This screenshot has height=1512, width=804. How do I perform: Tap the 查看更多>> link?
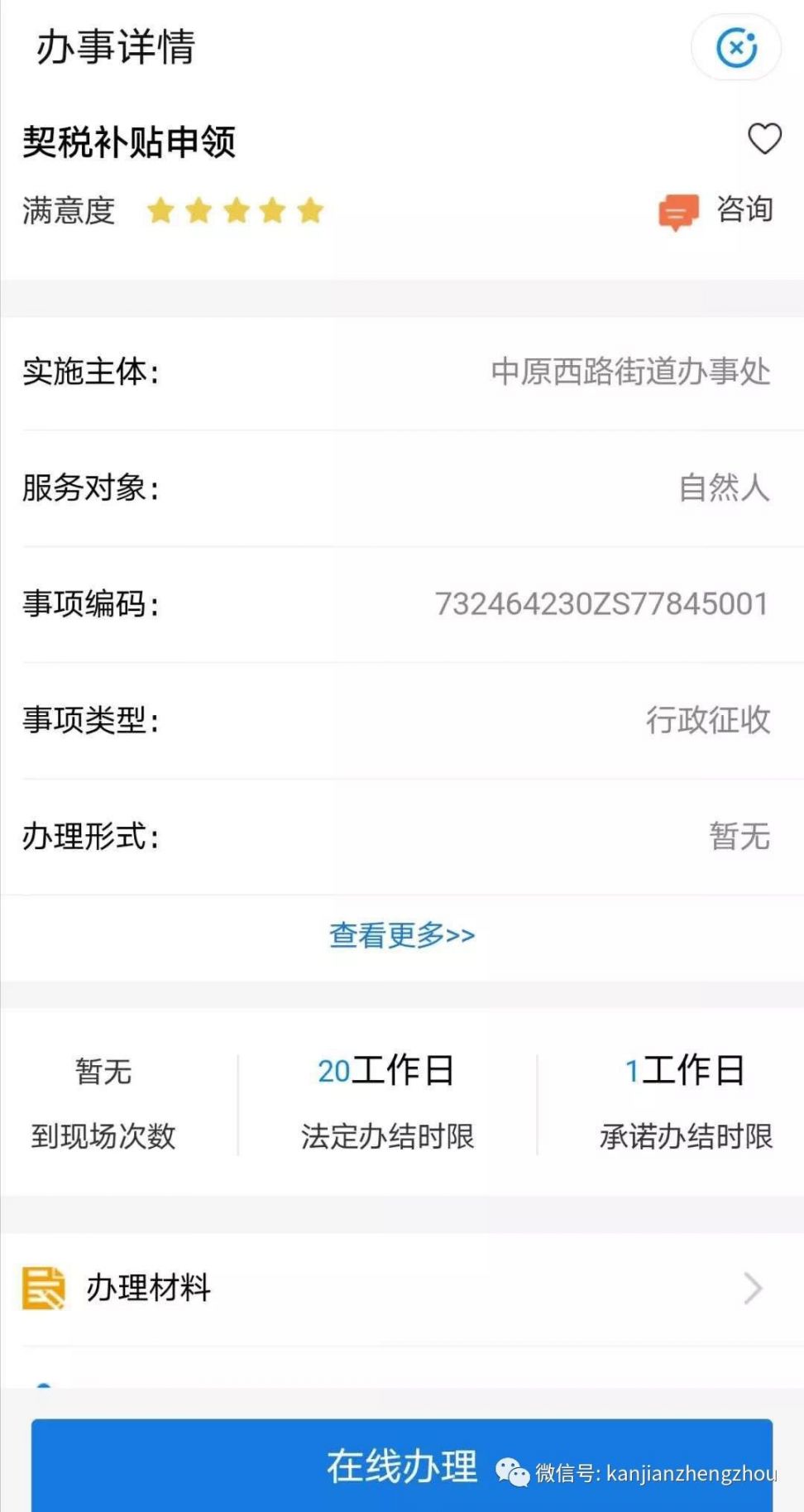click(x=402, y=935)
